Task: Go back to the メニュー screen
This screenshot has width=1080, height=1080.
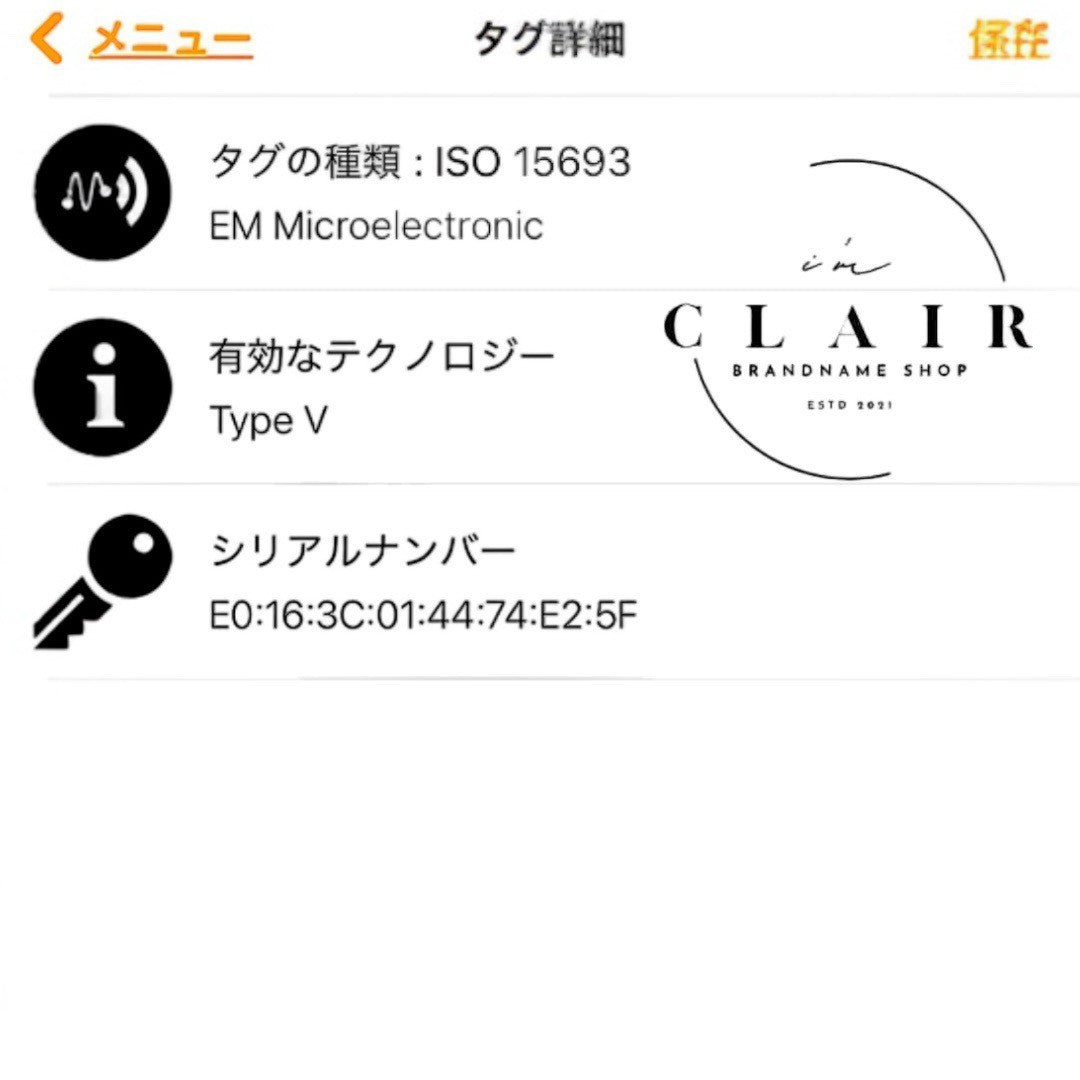Action: pos(145,41)
